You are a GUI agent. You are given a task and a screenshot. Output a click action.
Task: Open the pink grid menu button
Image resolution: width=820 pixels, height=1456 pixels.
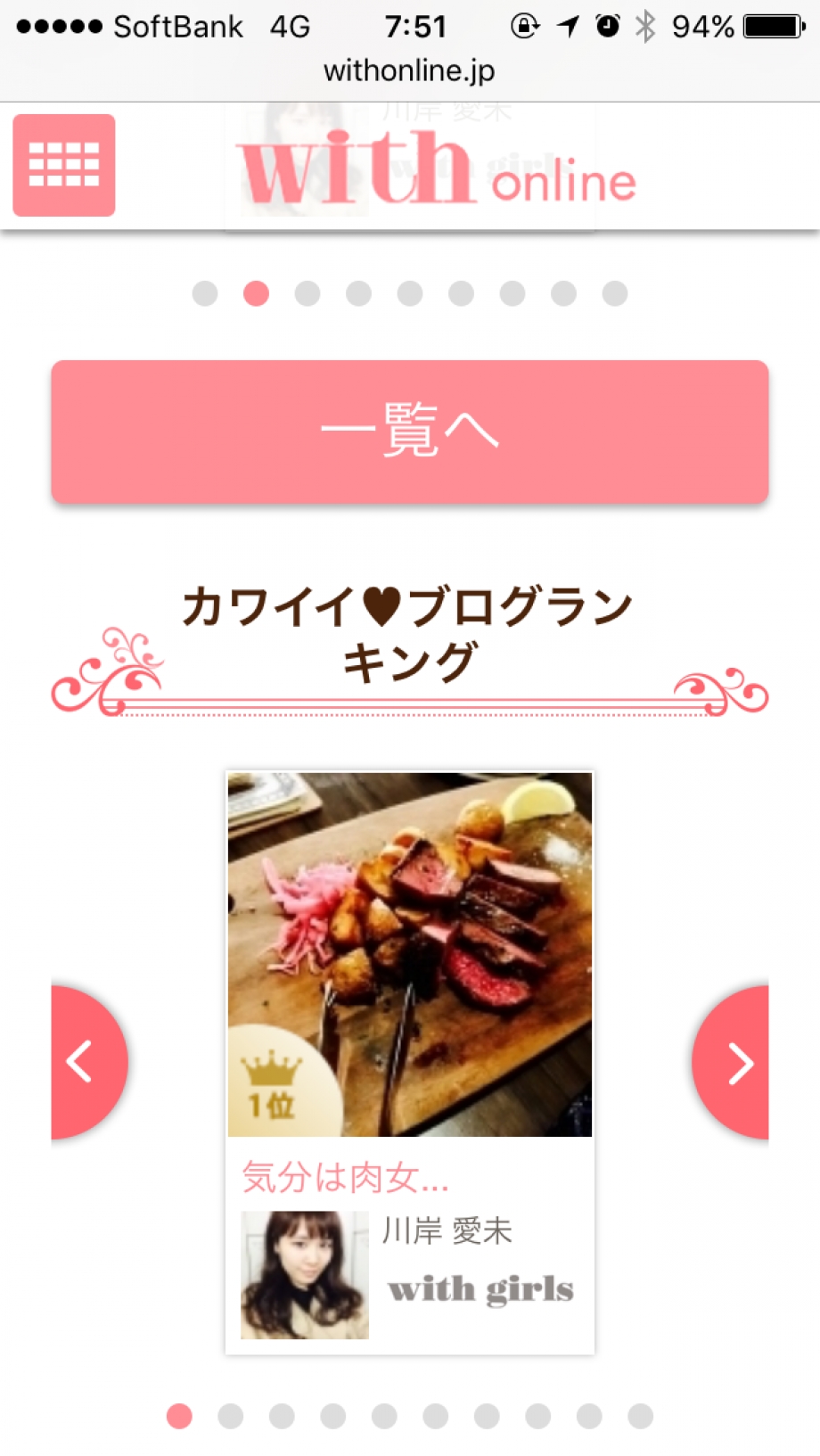pyautogui.click(x=64, y=165)
